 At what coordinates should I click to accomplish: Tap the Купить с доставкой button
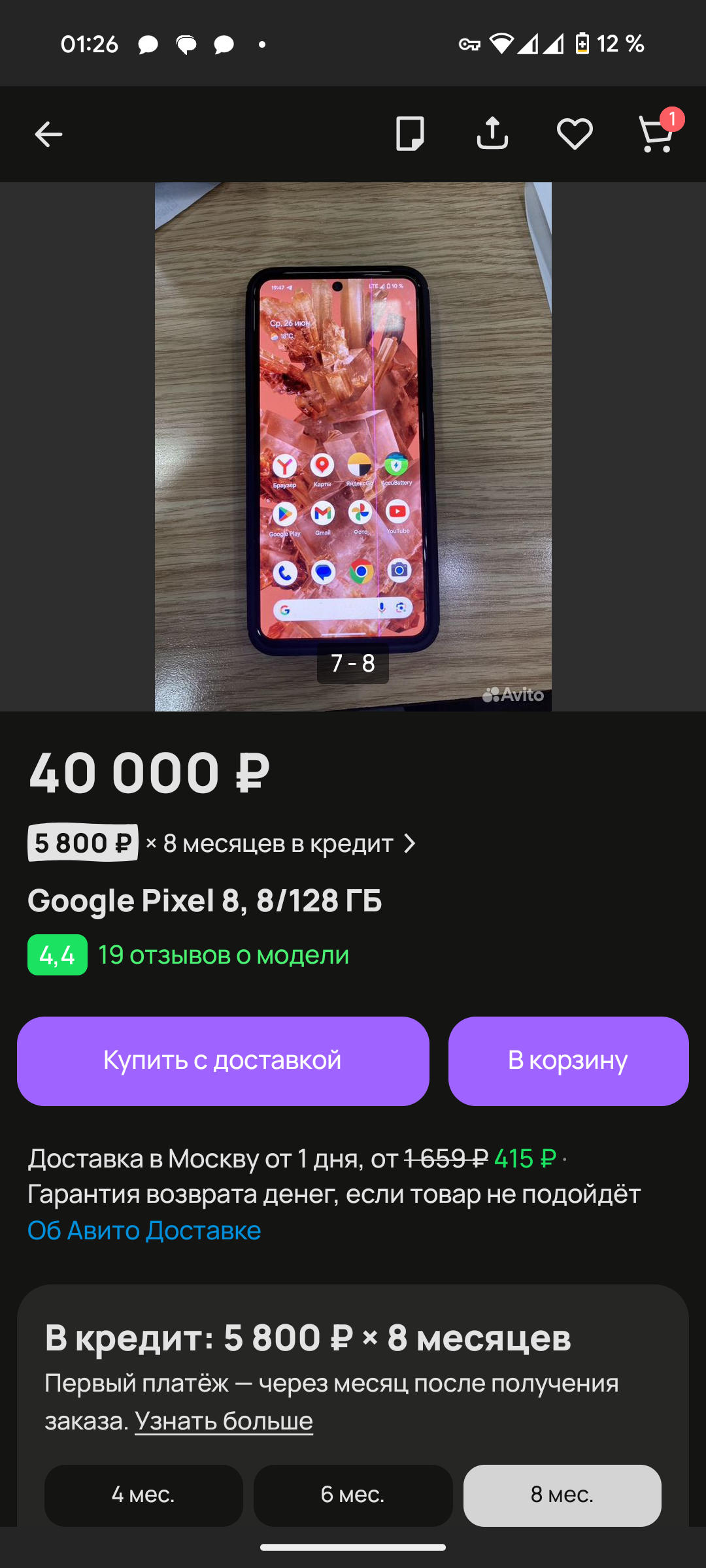click(x=223, y=1061)
